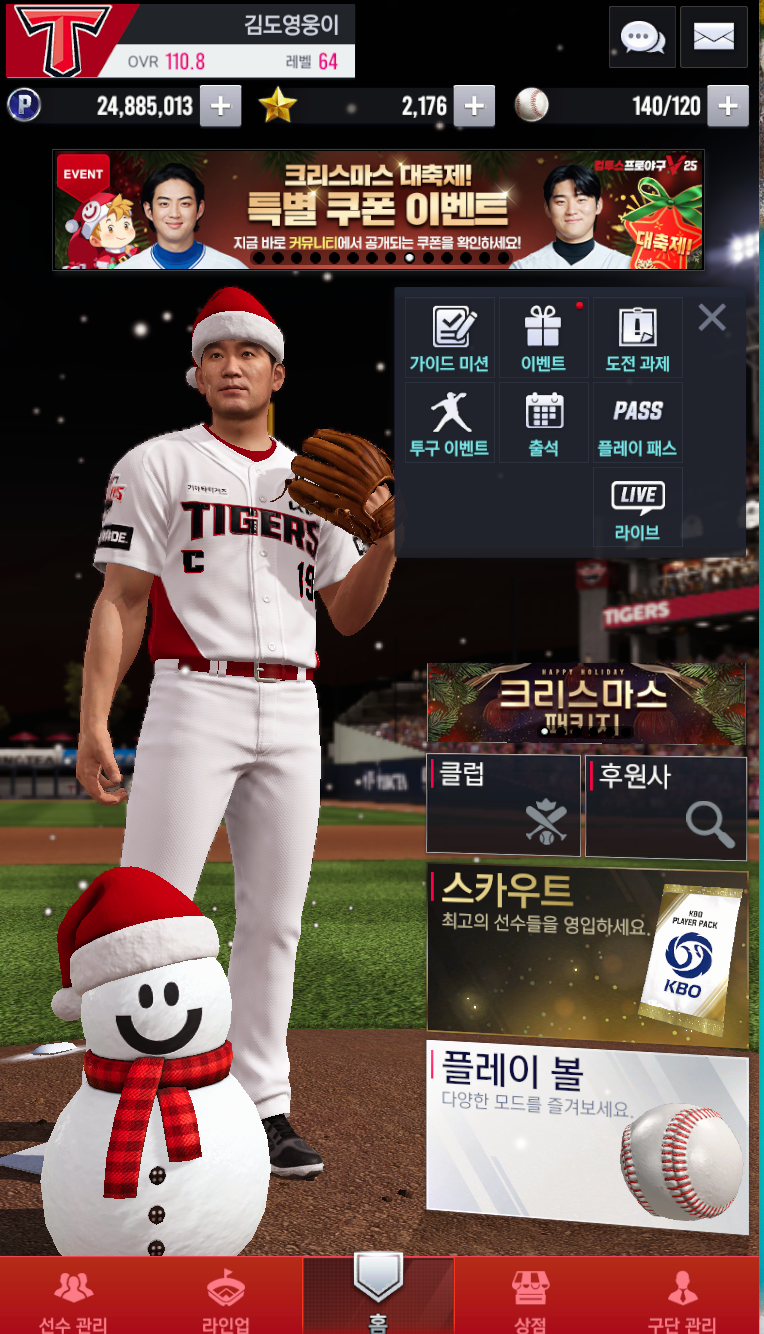Open 스카우트 to recruit players
This screenshot has width=764, height=1334.
pos(586,950)
